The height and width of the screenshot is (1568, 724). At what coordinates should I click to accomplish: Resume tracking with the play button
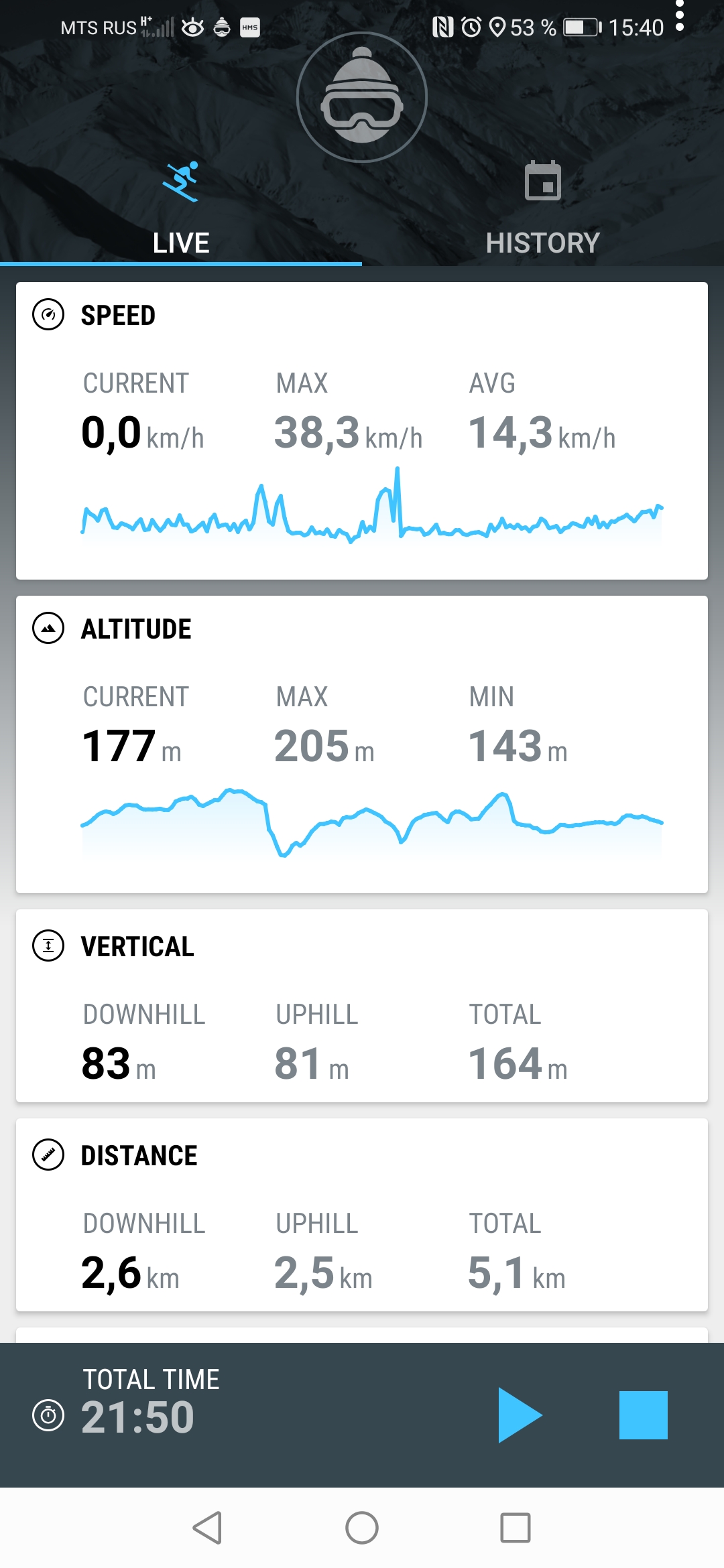520,1415
